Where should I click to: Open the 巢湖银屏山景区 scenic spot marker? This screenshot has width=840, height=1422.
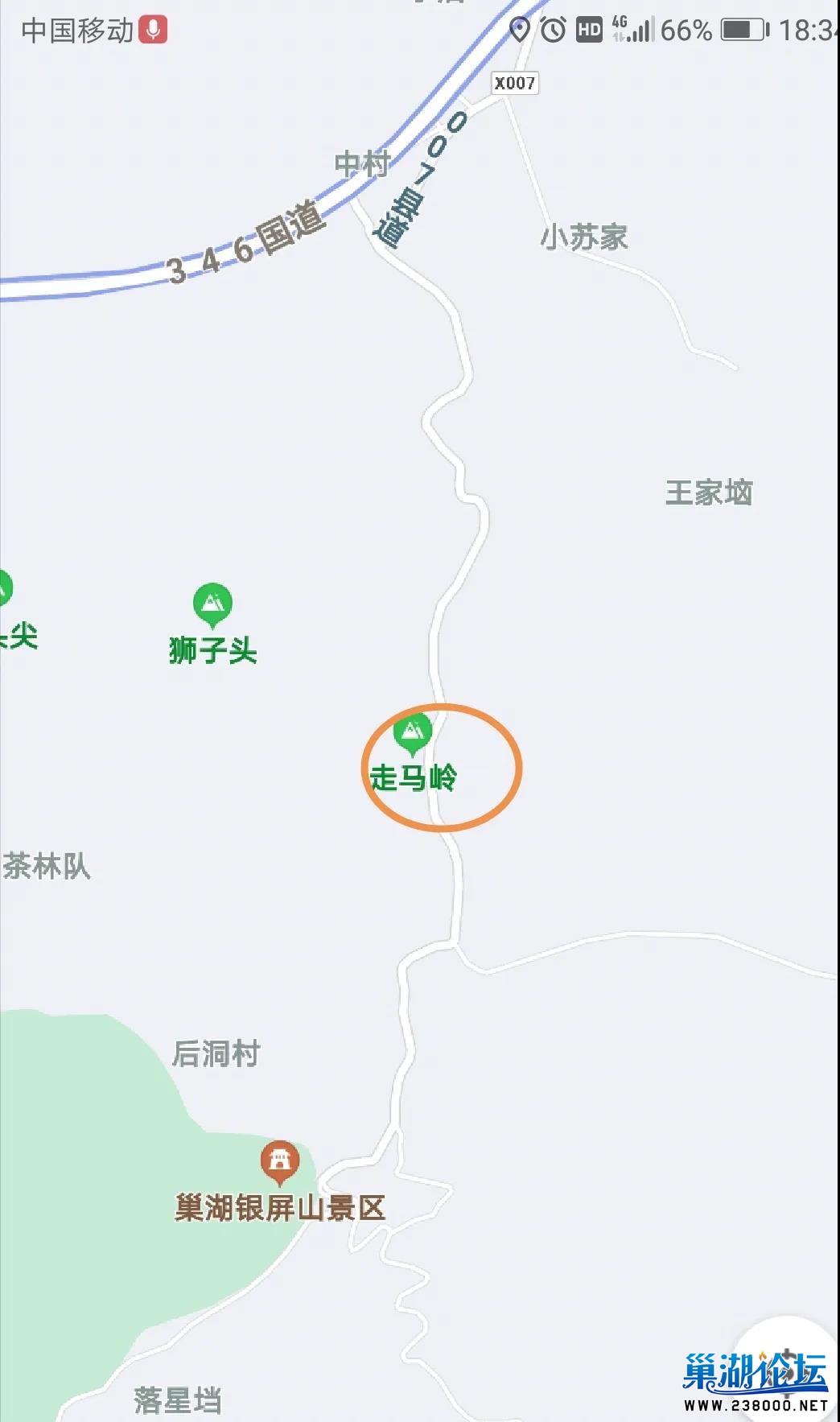tap(280, 1161)
